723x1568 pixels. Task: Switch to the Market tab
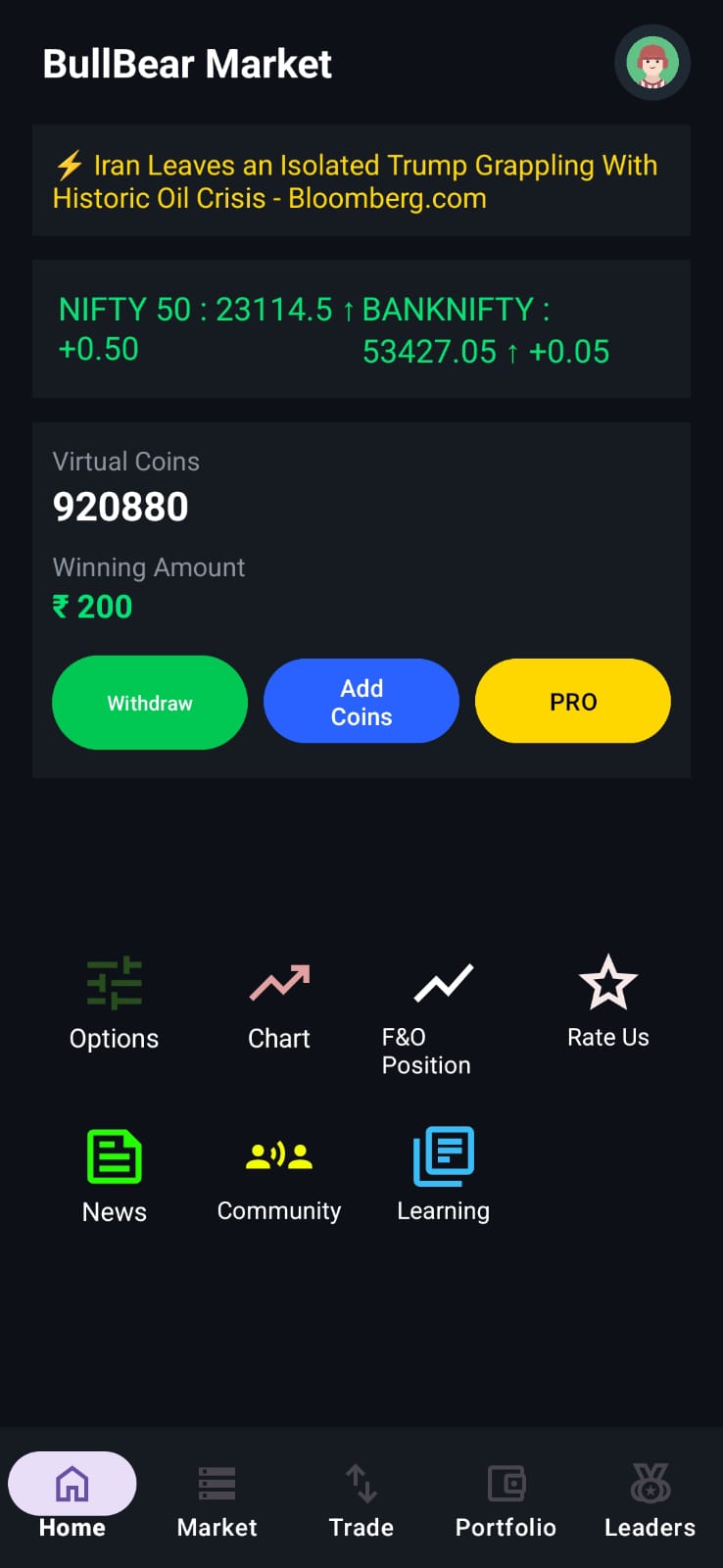point(217,1499)
